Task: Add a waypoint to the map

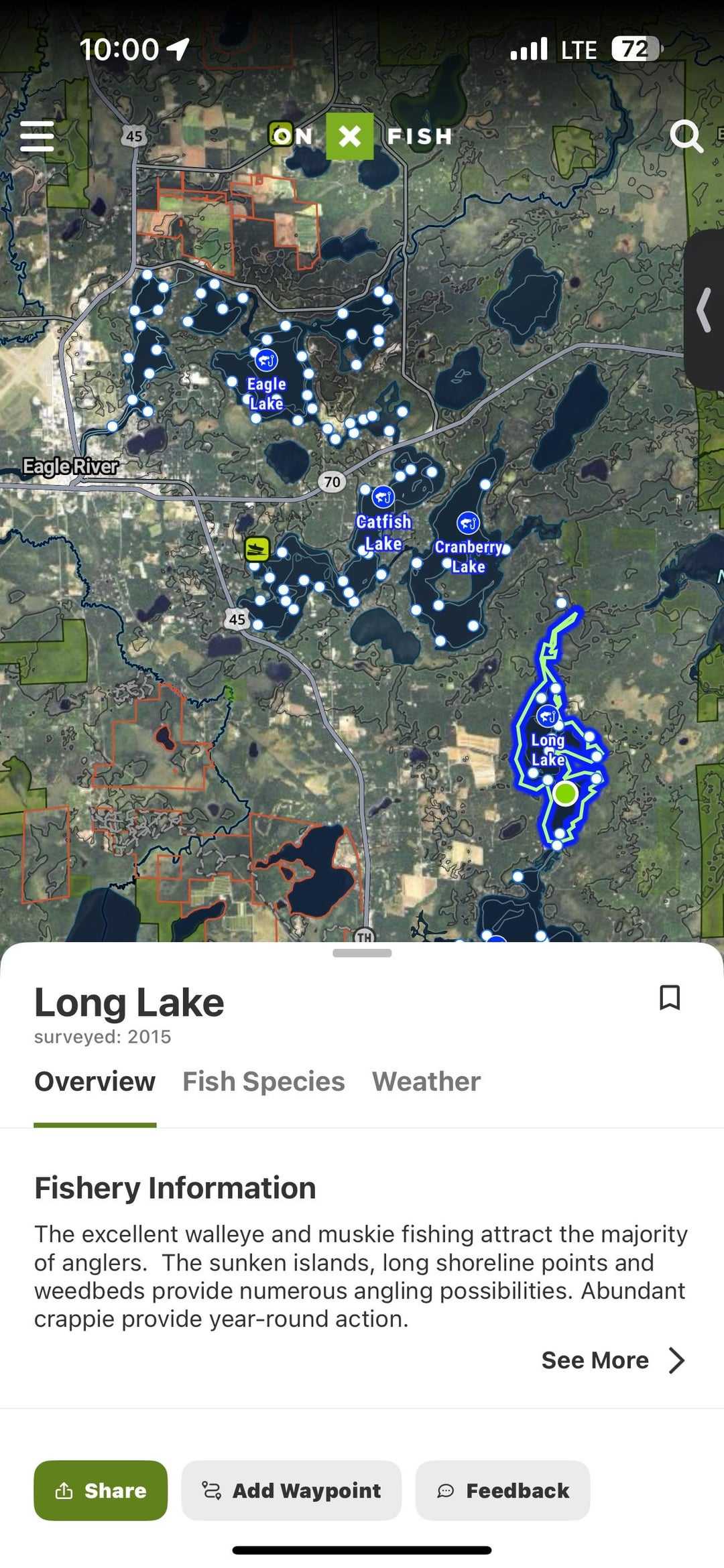Action: tap(291, 1490)
